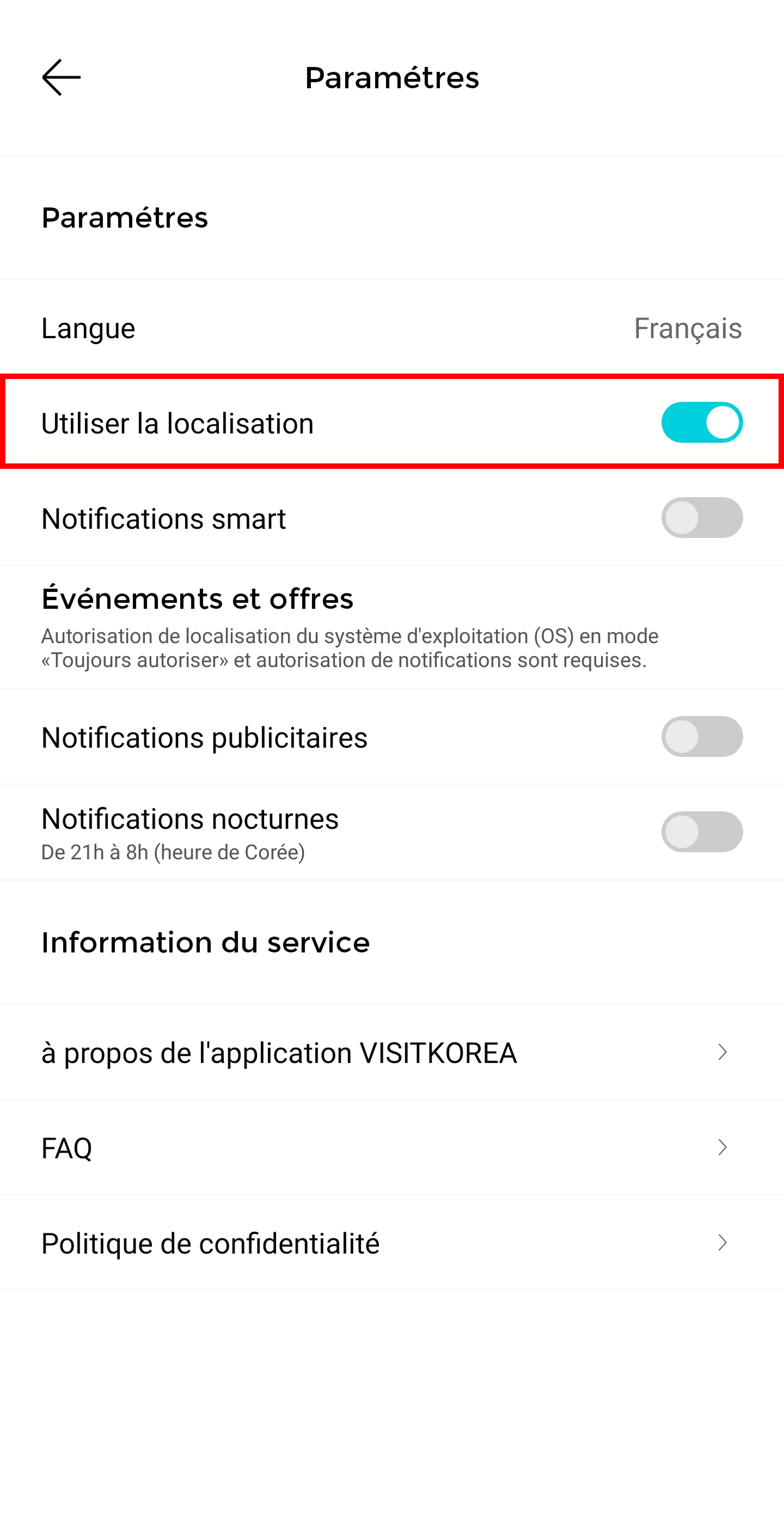The height and width of the screenshot is (1540, 784).
Task: Click the Événements et offres section header
Action: [197, 598]
